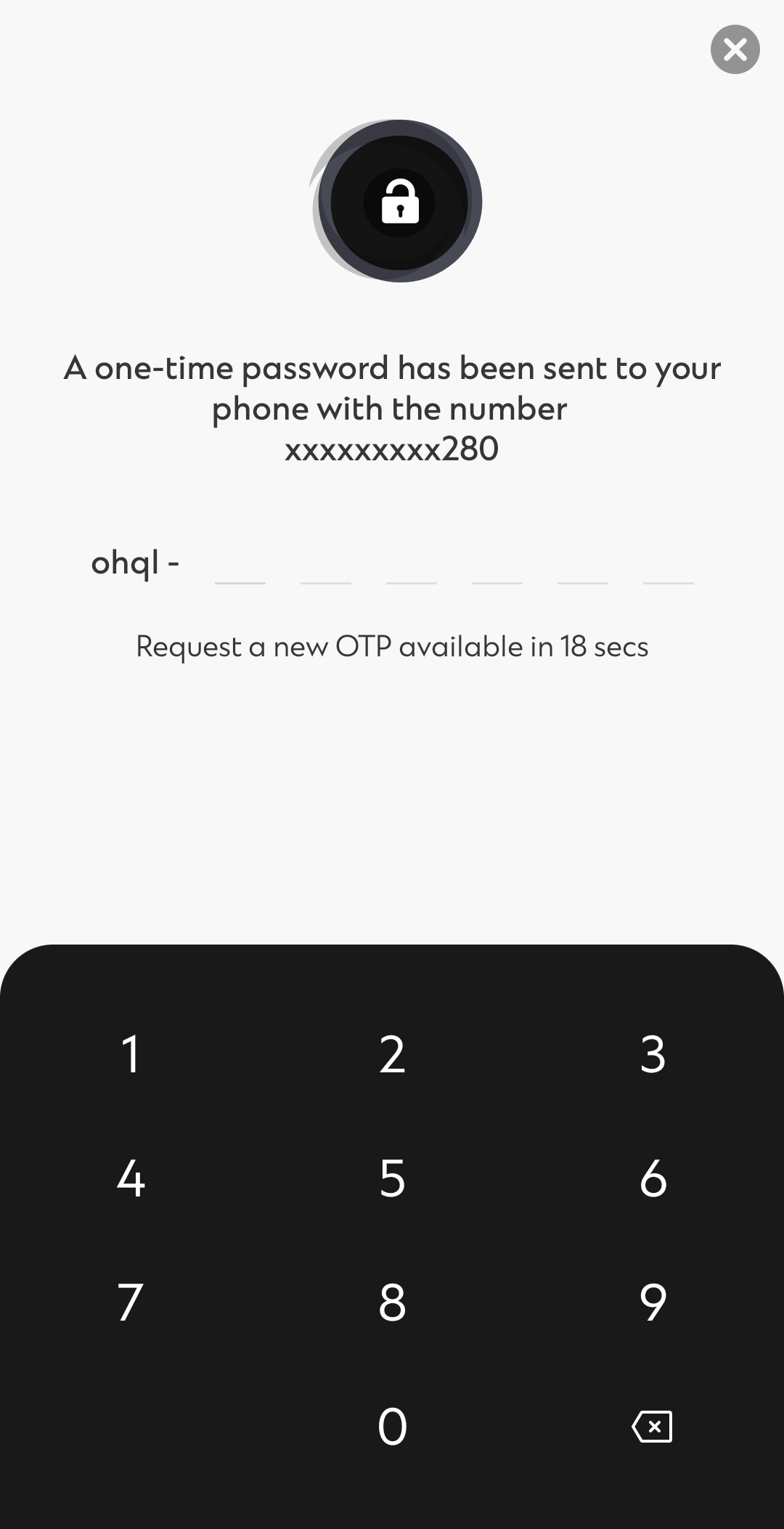The height and width of the screenshot is (1529, 784).
Task: Dismiss the OTP screen with the X
Action: [735, 49]
